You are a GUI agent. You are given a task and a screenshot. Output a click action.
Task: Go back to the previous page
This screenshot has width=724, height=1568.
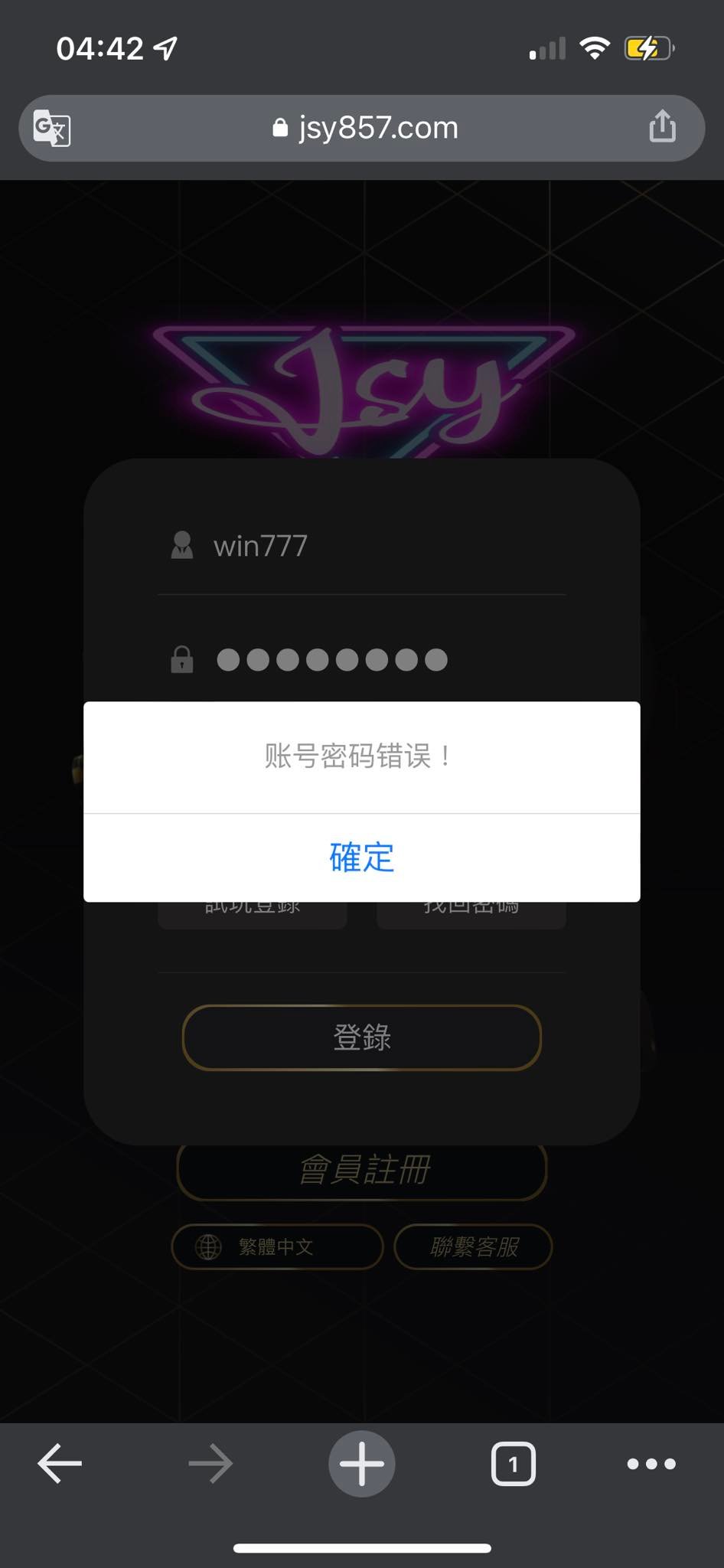(x=60, y=1463)
